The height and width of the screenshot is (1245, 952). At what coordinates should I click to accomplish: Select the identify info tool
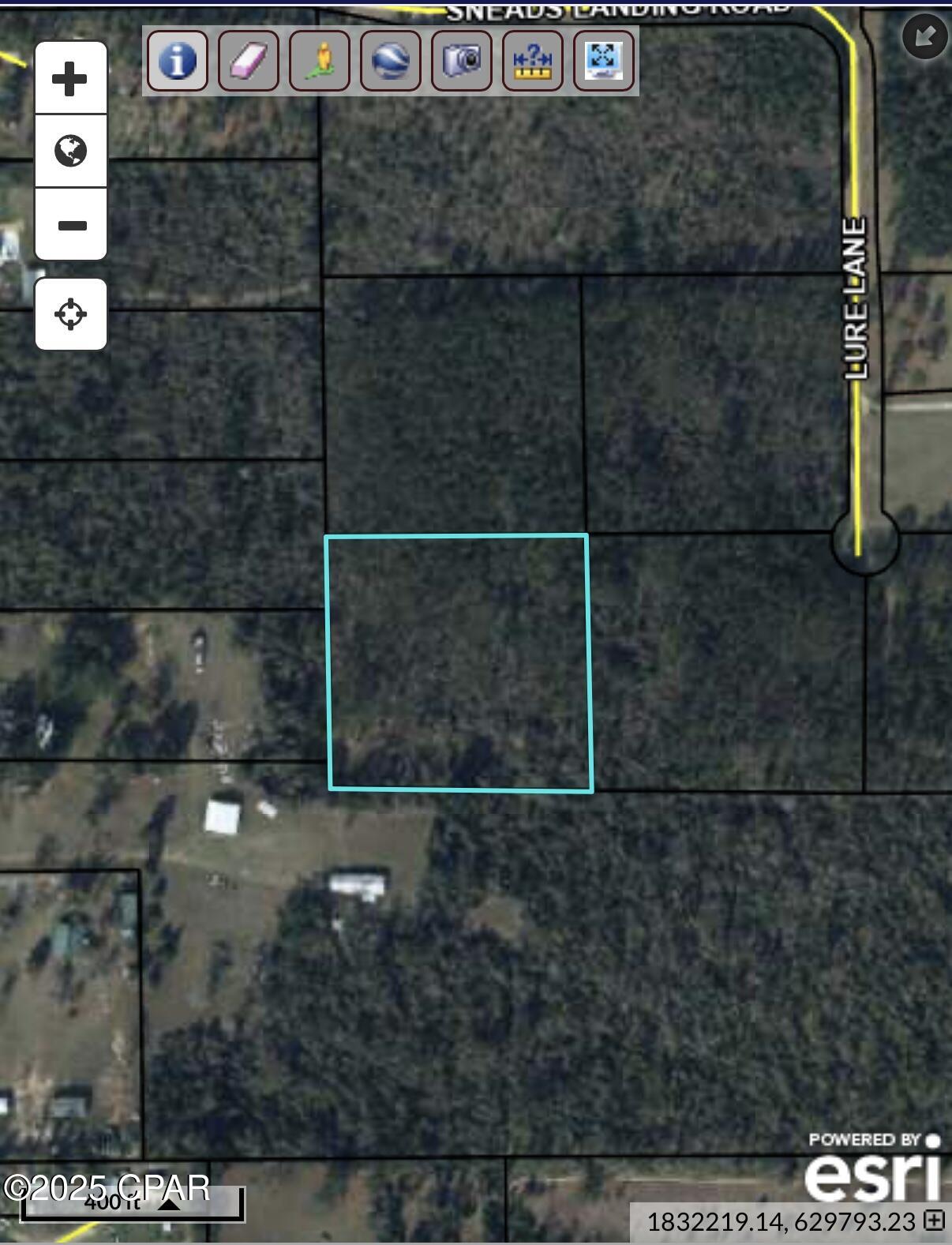[x=178, y=61]
